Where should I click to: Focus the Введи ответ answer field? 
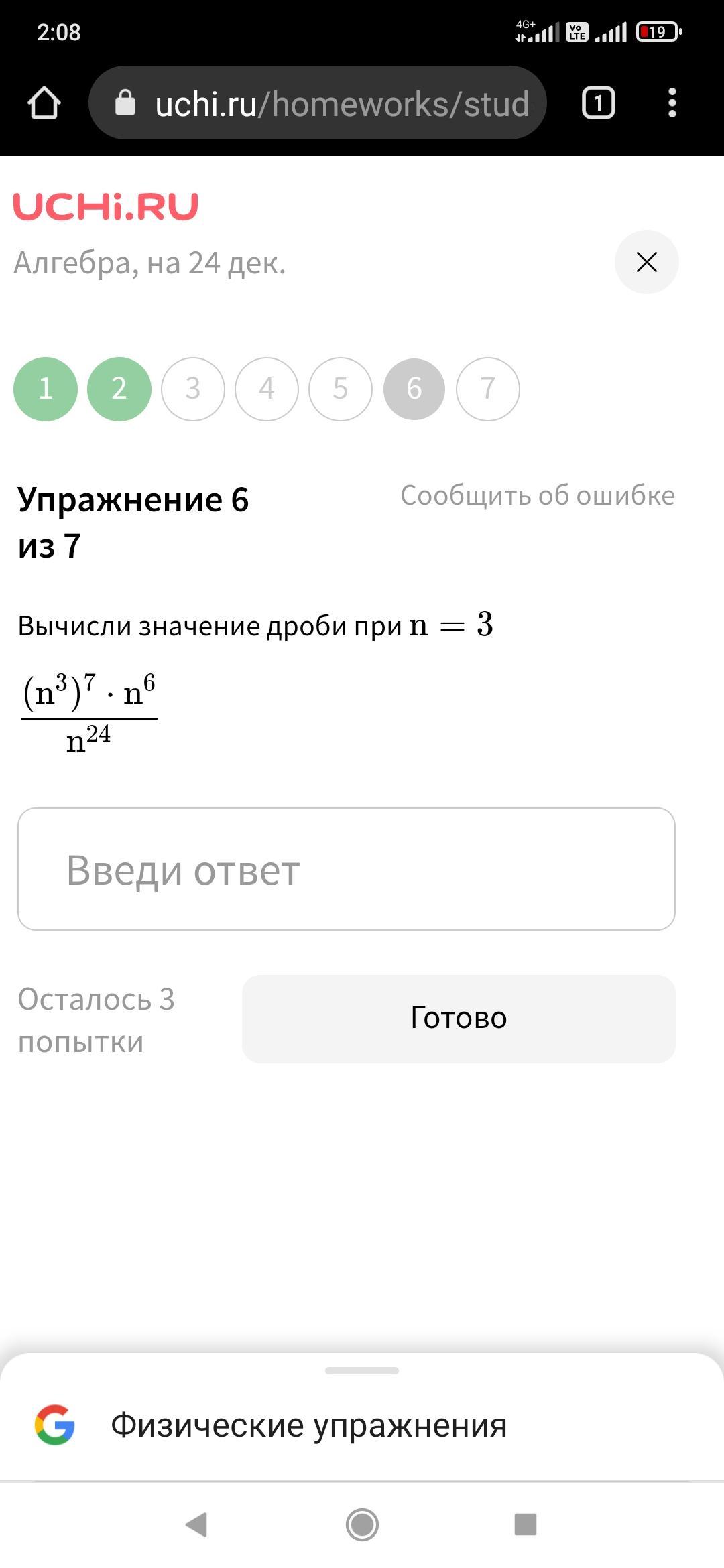click(x=347, y=869)
